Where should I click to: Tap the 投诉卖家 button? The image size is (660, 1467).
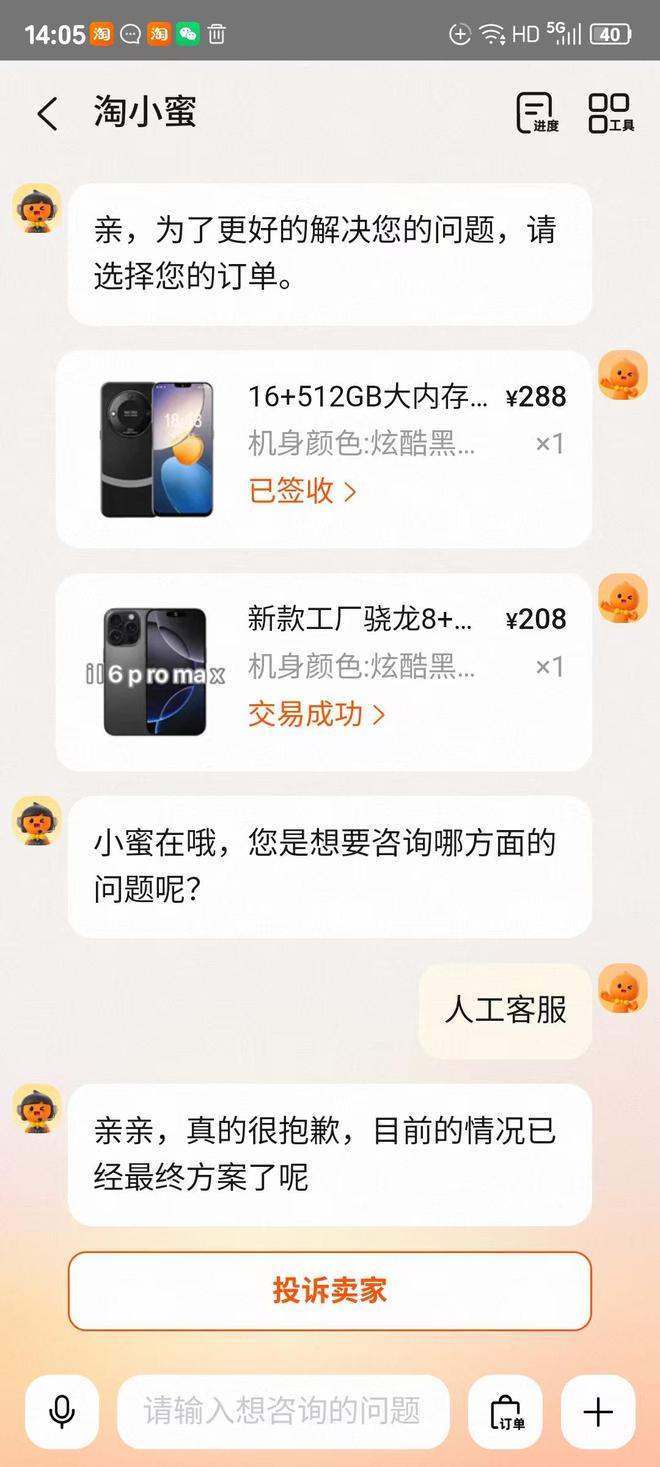coord(329,1290)
